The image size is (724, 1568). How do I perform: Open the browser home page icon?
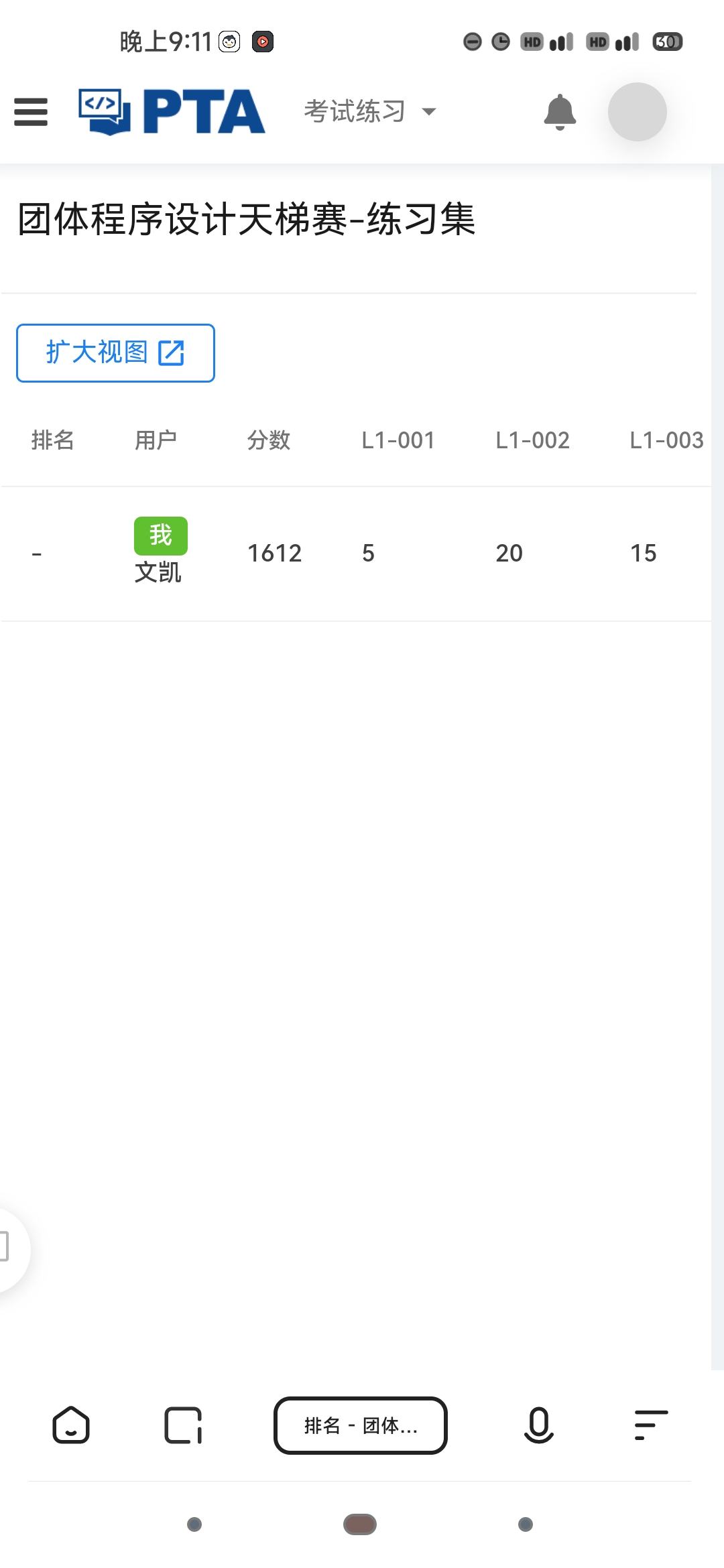71,1425
